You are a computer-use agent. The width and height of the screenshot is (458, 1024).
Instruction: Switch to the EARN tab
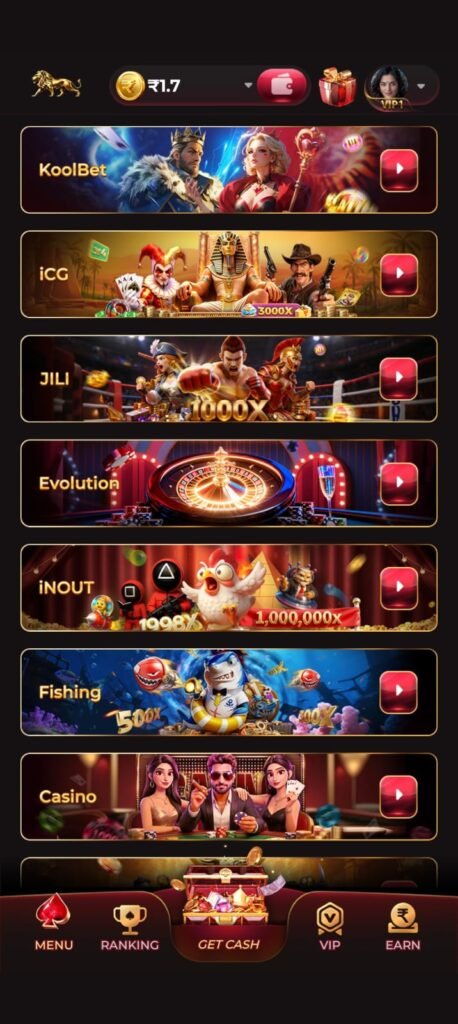pyautogui.click(x=403, y=927)
